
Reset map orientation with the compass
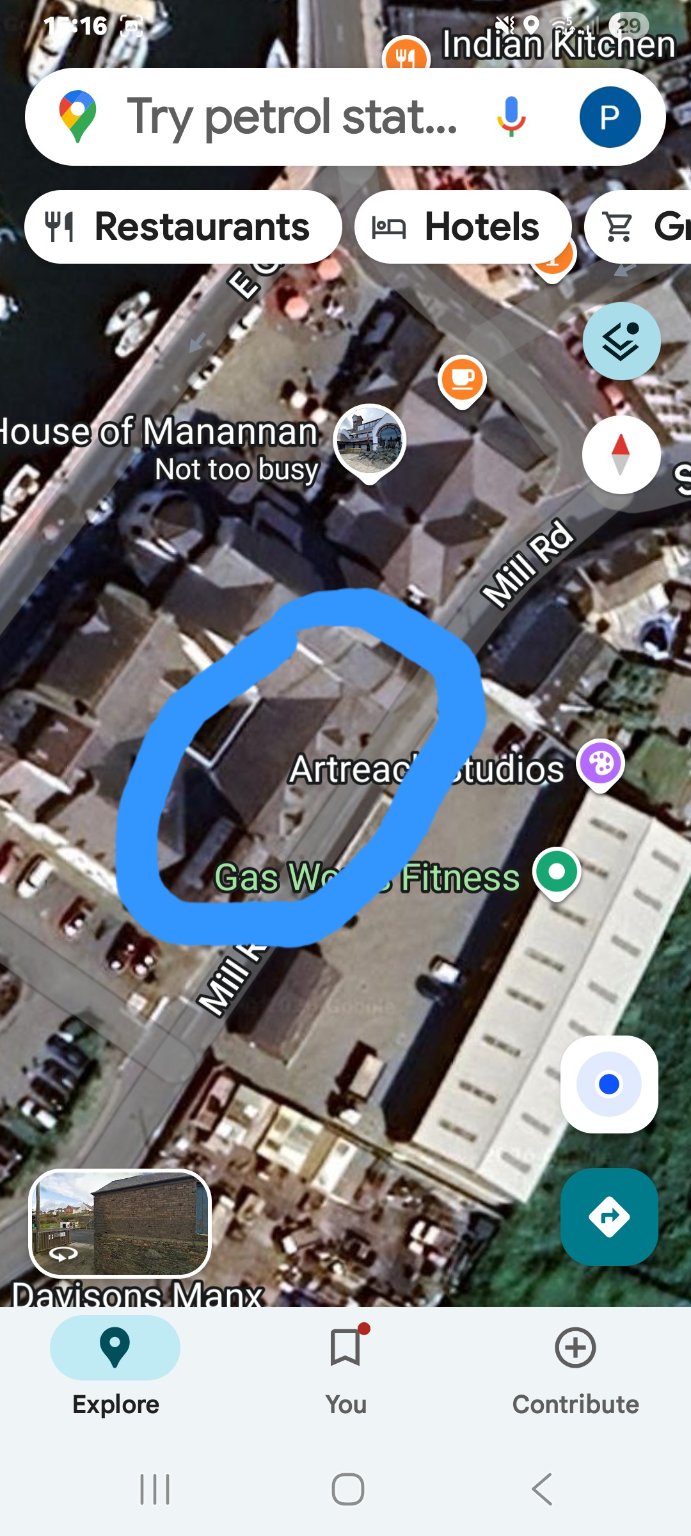pyautogui.click(x=621, y=454)
